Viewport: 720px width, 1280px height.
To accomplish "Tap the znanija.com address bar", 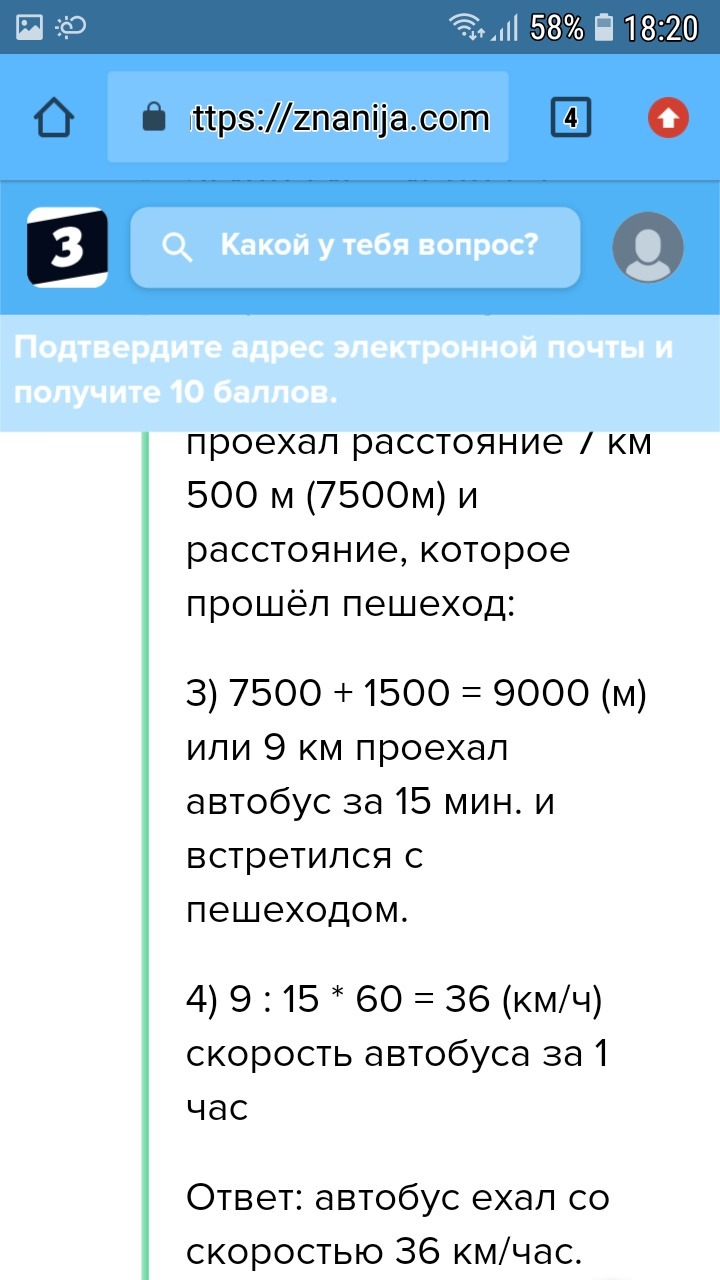I will [x=308, y=118].
